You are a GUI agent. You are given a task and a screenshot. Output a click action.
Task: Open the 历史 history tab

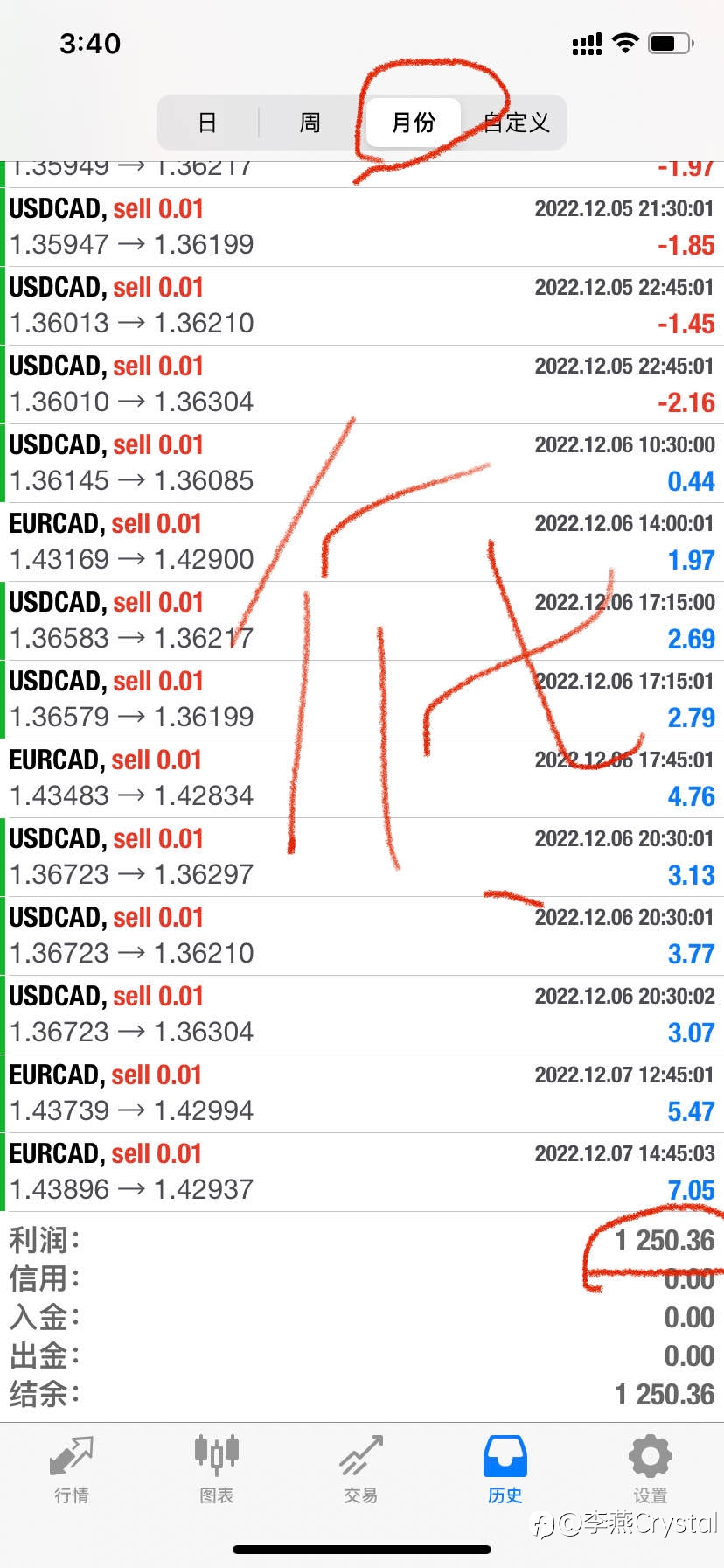pyautogui.click(x=505, y=1470)
